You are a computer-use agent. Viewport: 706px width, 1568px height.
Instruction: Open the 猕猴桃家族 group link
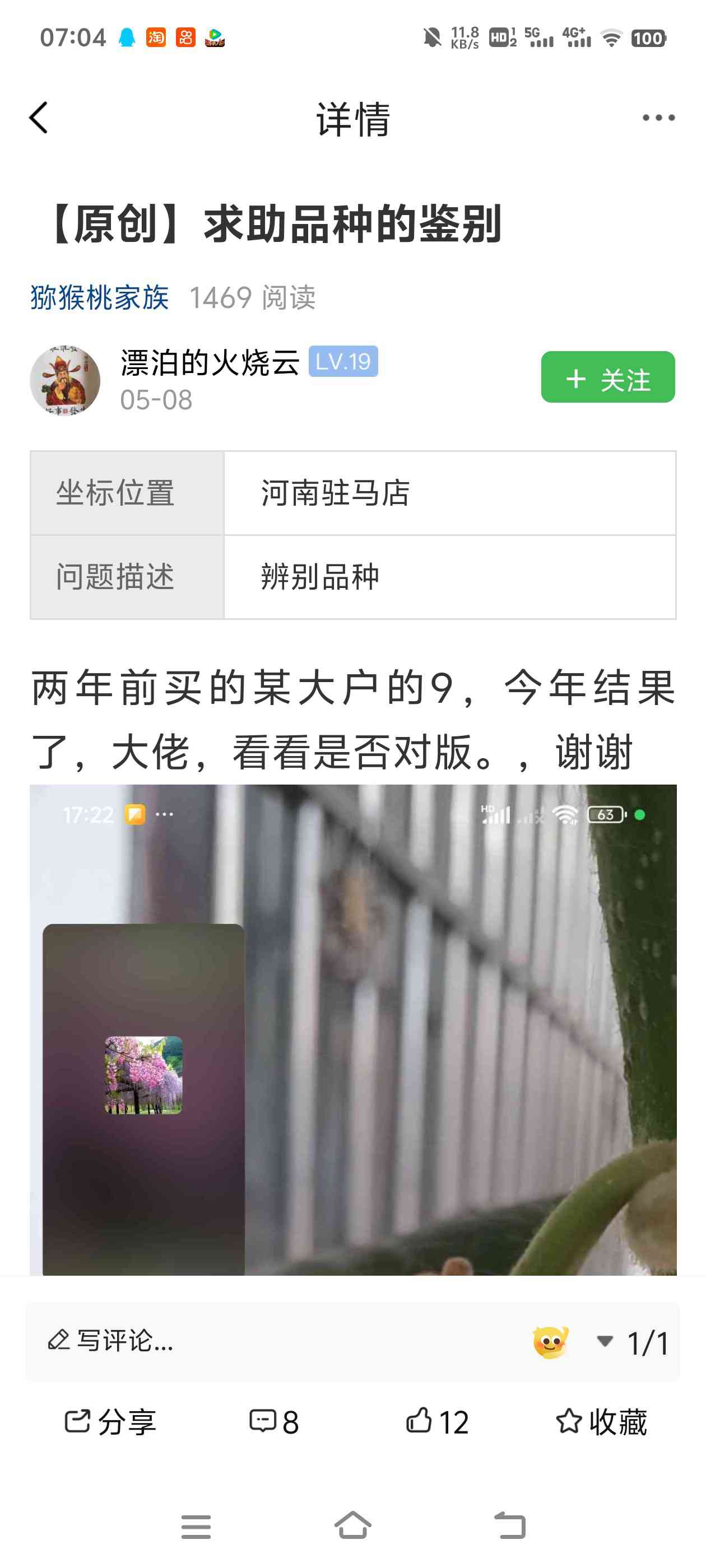click(99, 298)
